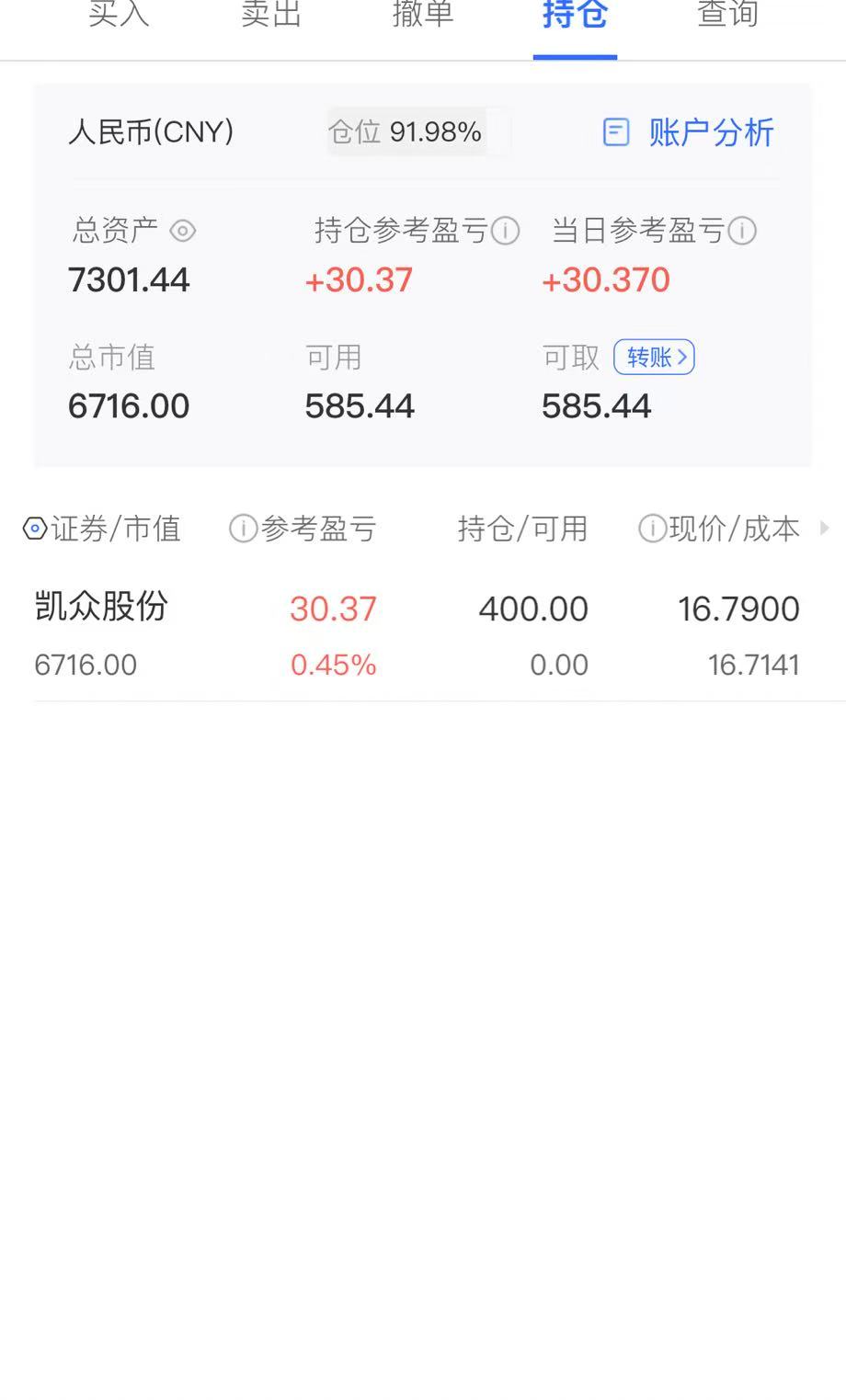Go to the 查询 tab
The height and width of the screenshot is (1400, 846).
[727, 16]
